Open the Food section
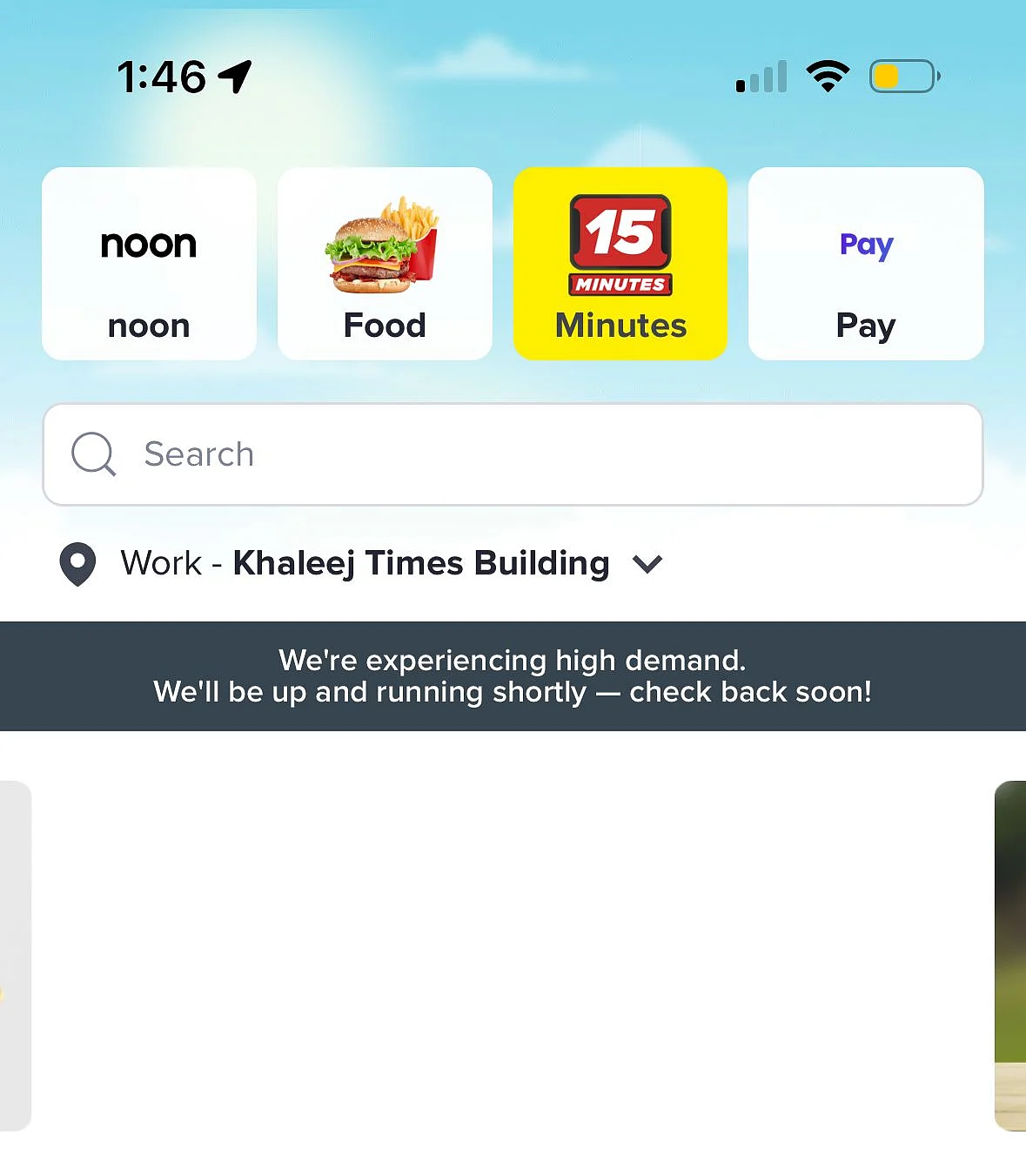 (385, 264)
